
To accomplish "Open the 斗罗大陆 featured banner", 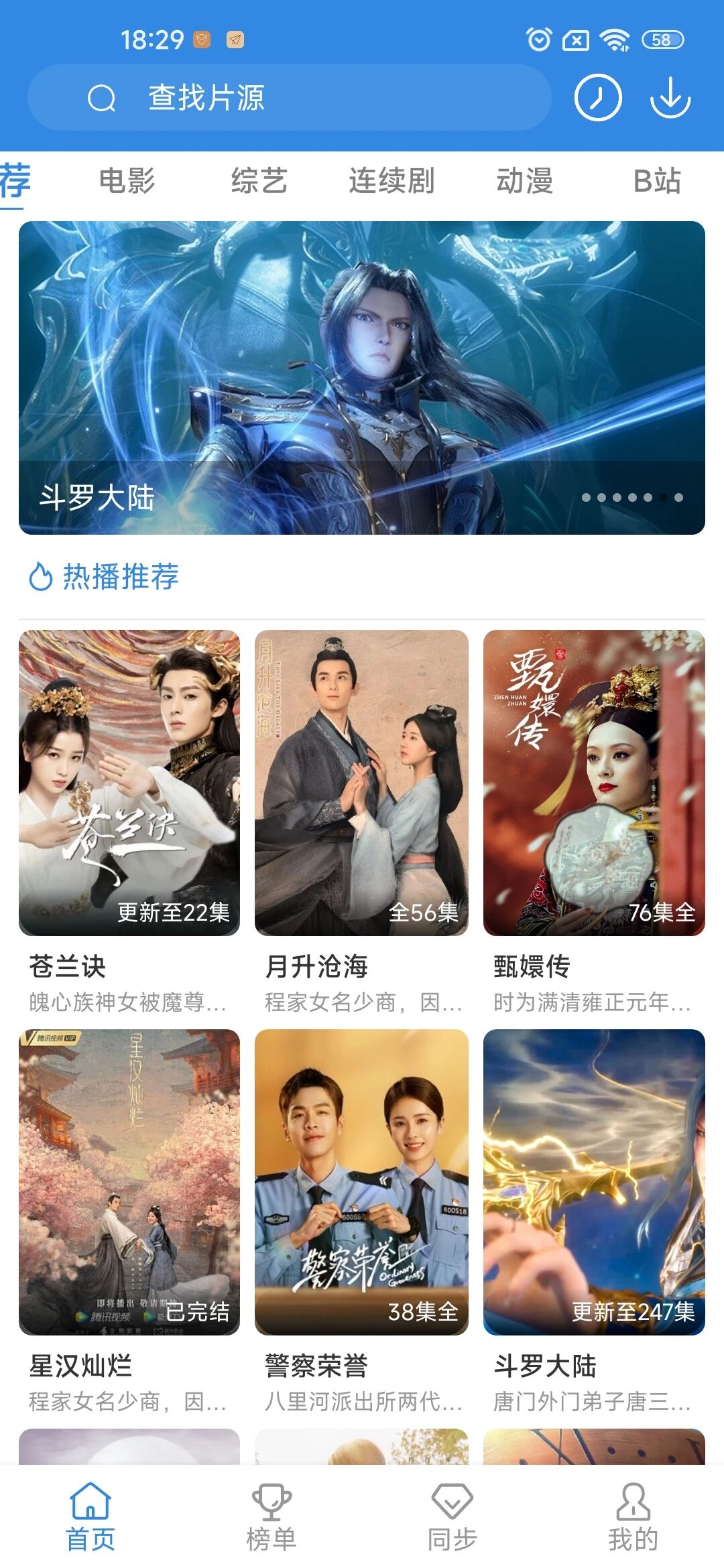I will (362, 377).
